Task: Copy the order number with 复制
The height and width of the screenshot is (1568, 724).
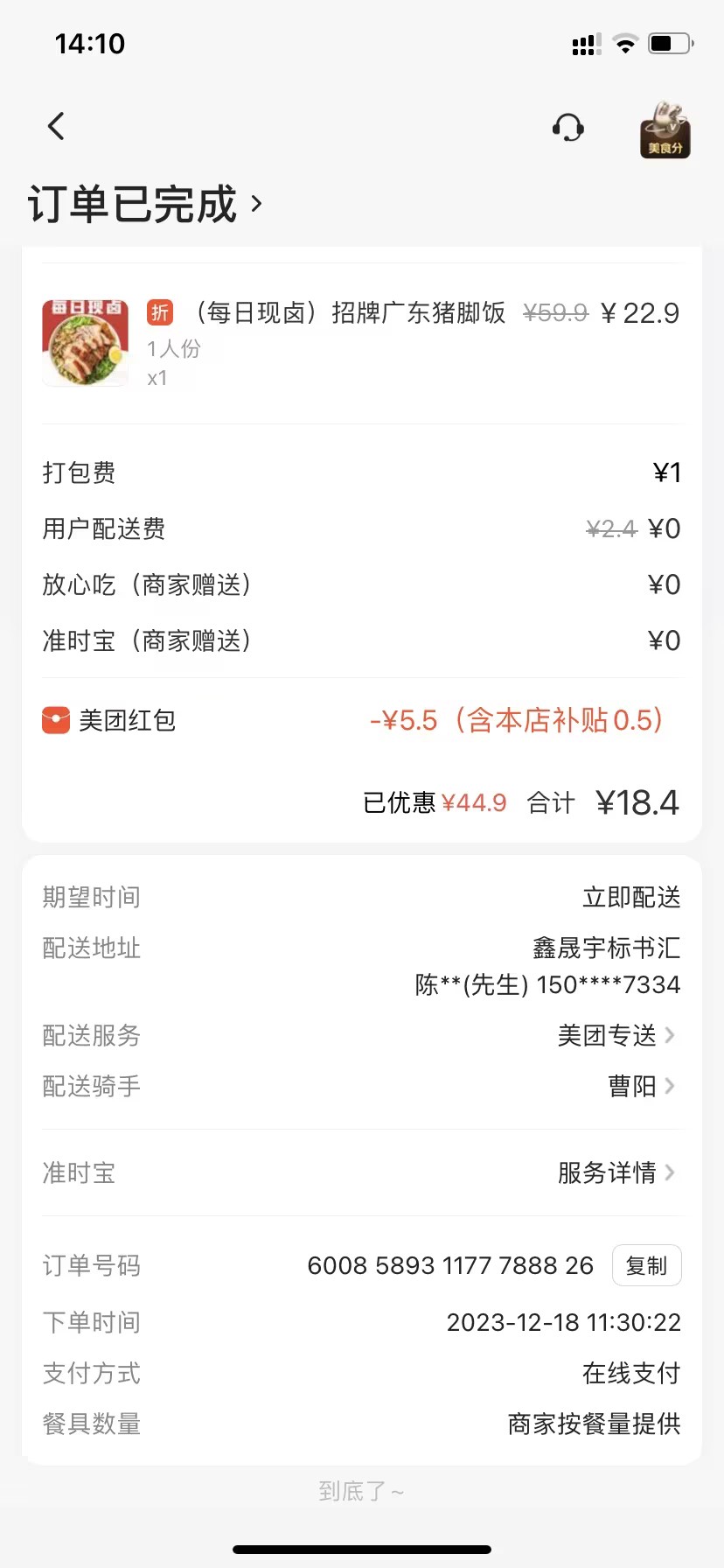Action: pos(646,1266)
